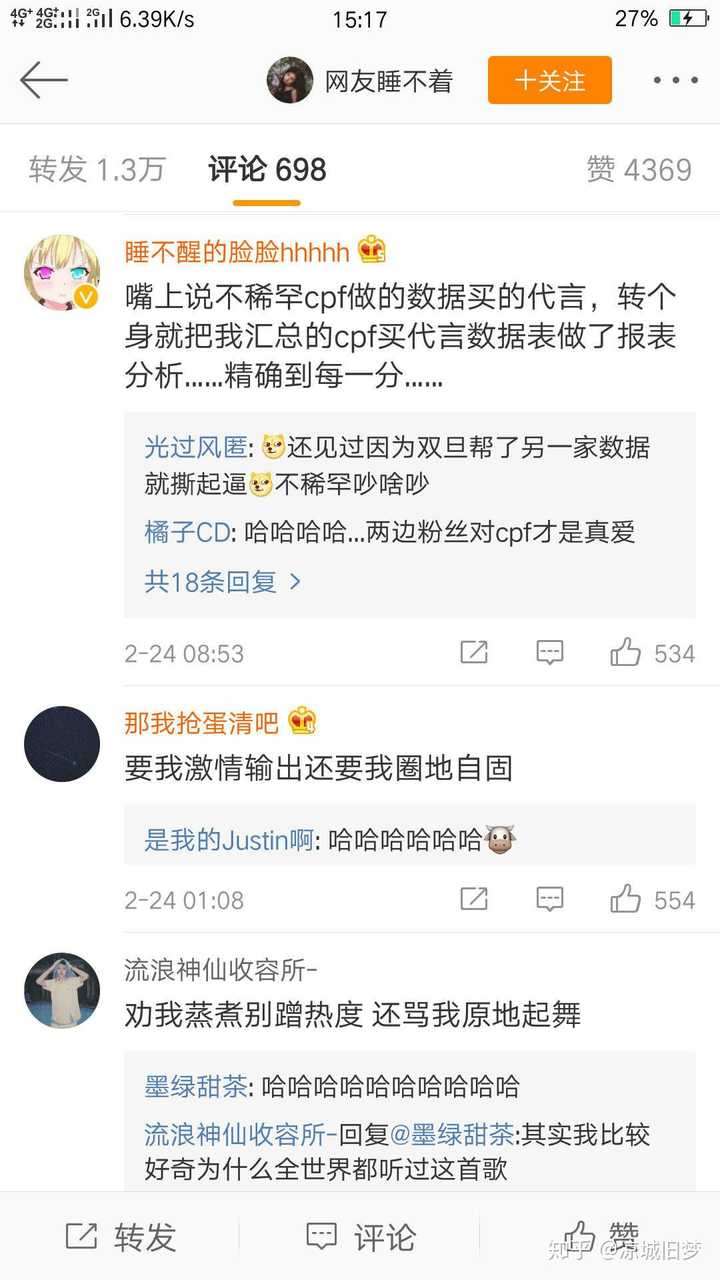720x1280 pixels.
Task: Switch to the 赞 4369 tab
Action: point(639,169)
